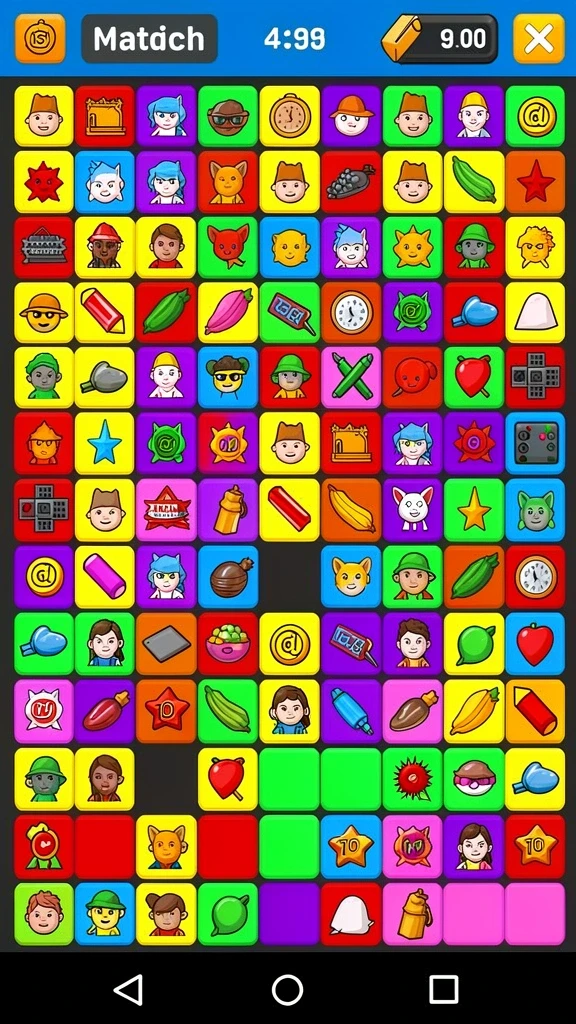The width and height of the screenshot is (576, 1024).
Task: Tap the orange icon in the top-left corner
Action: pyautogui.click(x=40, y=39)
